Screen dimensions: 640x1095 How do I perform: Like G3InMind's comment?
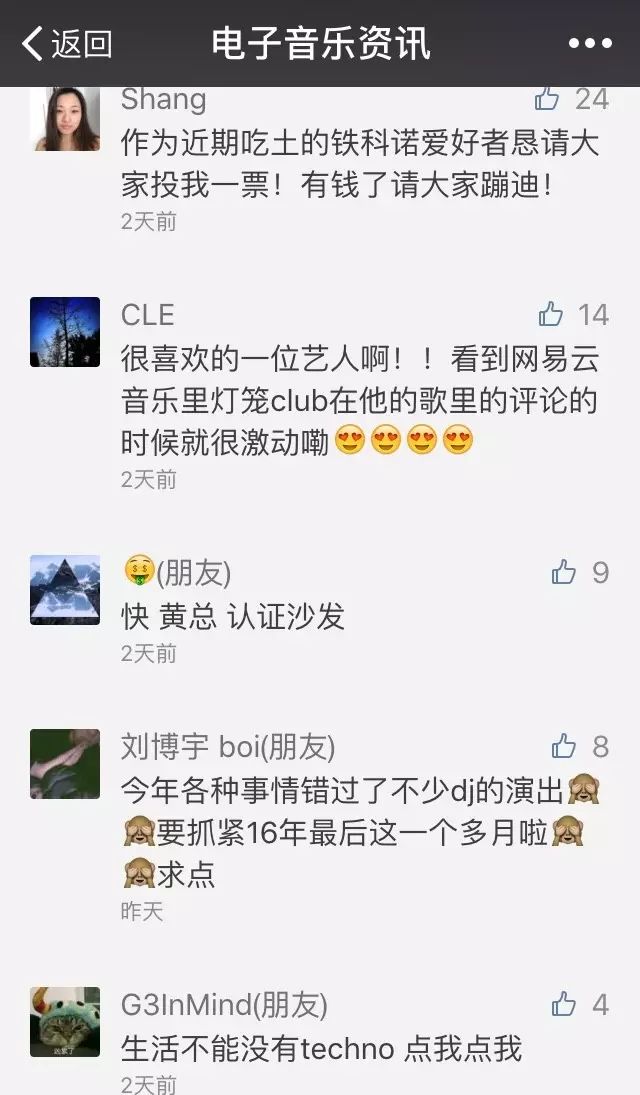pos(564,1004)
